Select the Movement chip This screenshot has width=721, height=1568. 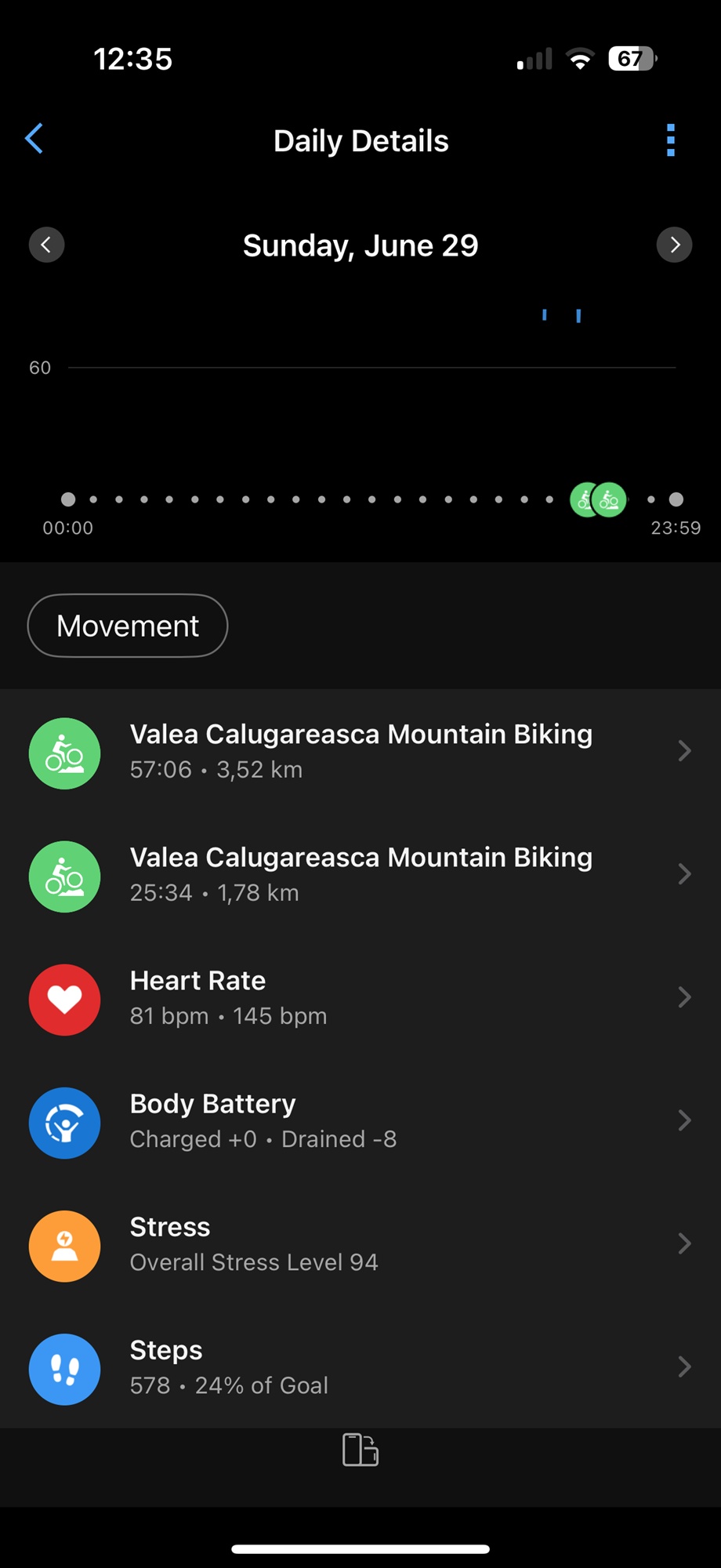pos(128,626)
